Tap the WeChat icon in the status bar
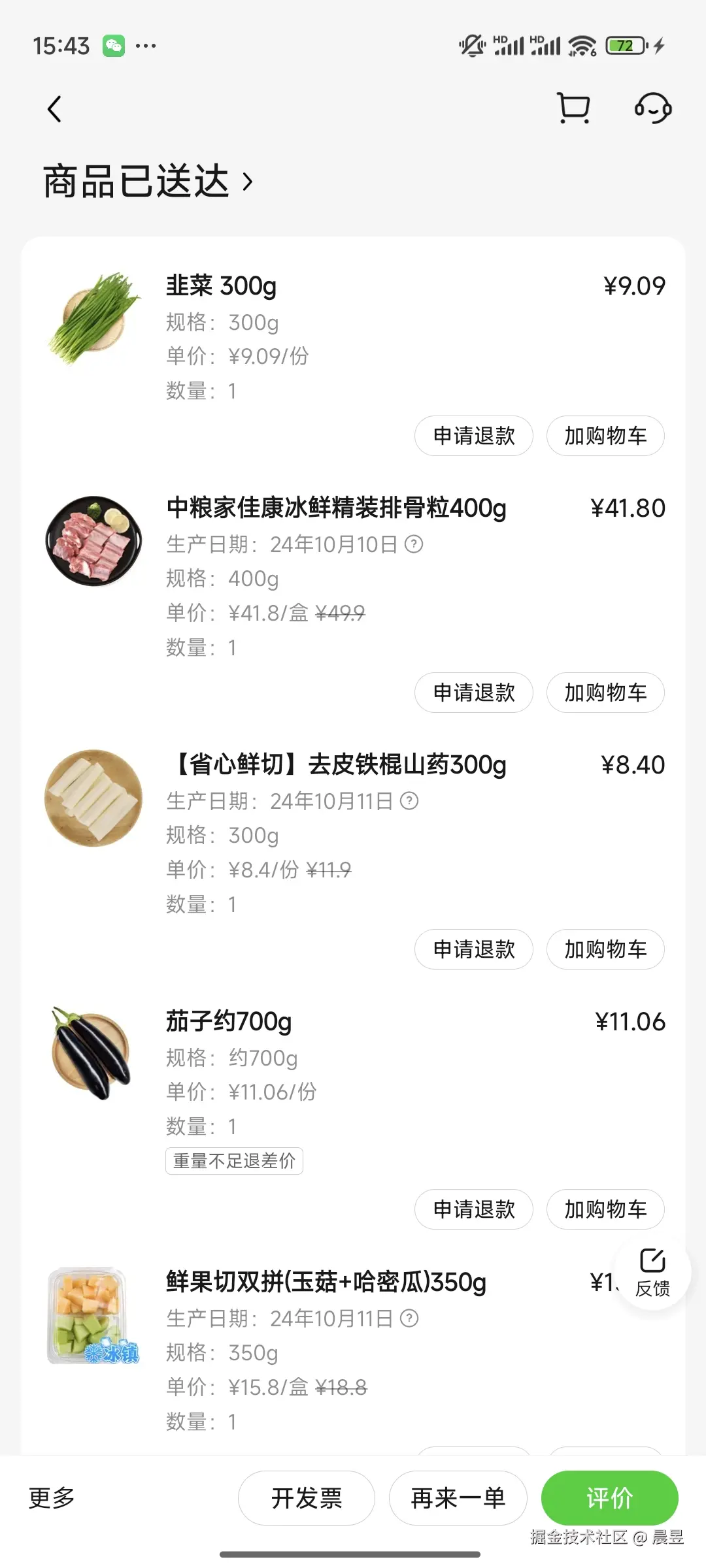 point(114,45)
